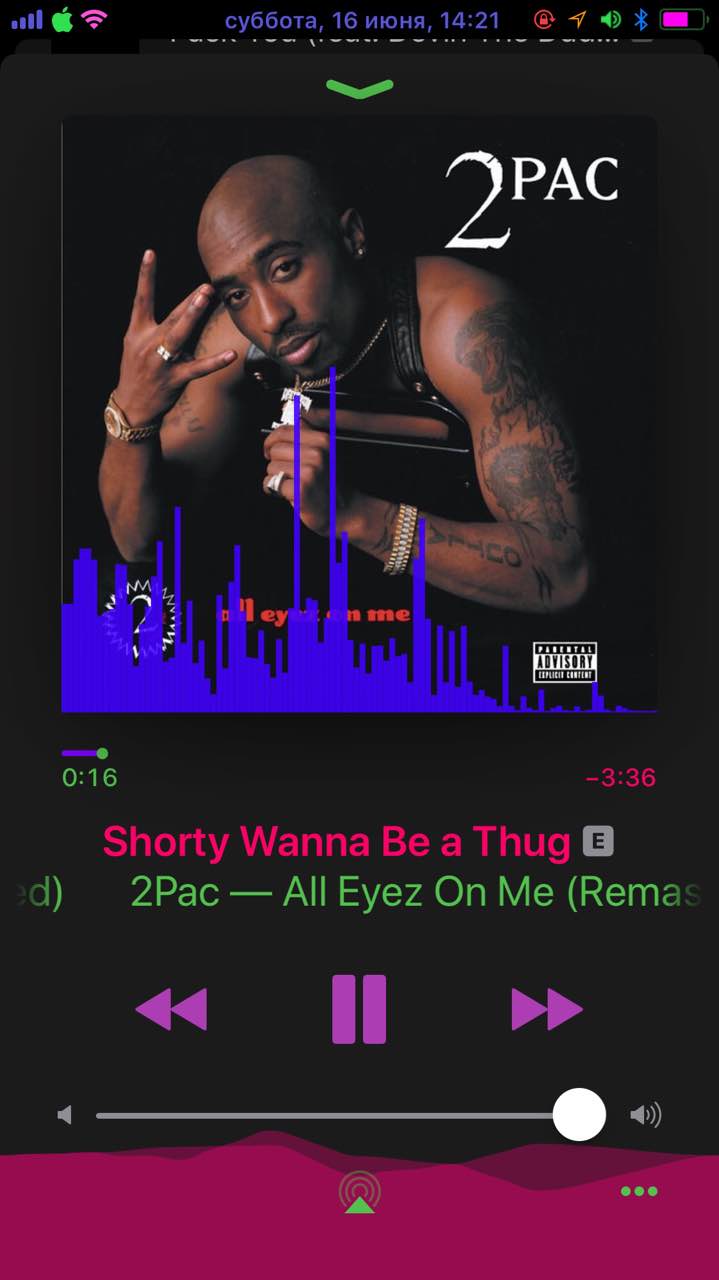Screen dimensions: 719x1280
Task: Go back to the previous track
Action: point(171,1009)
